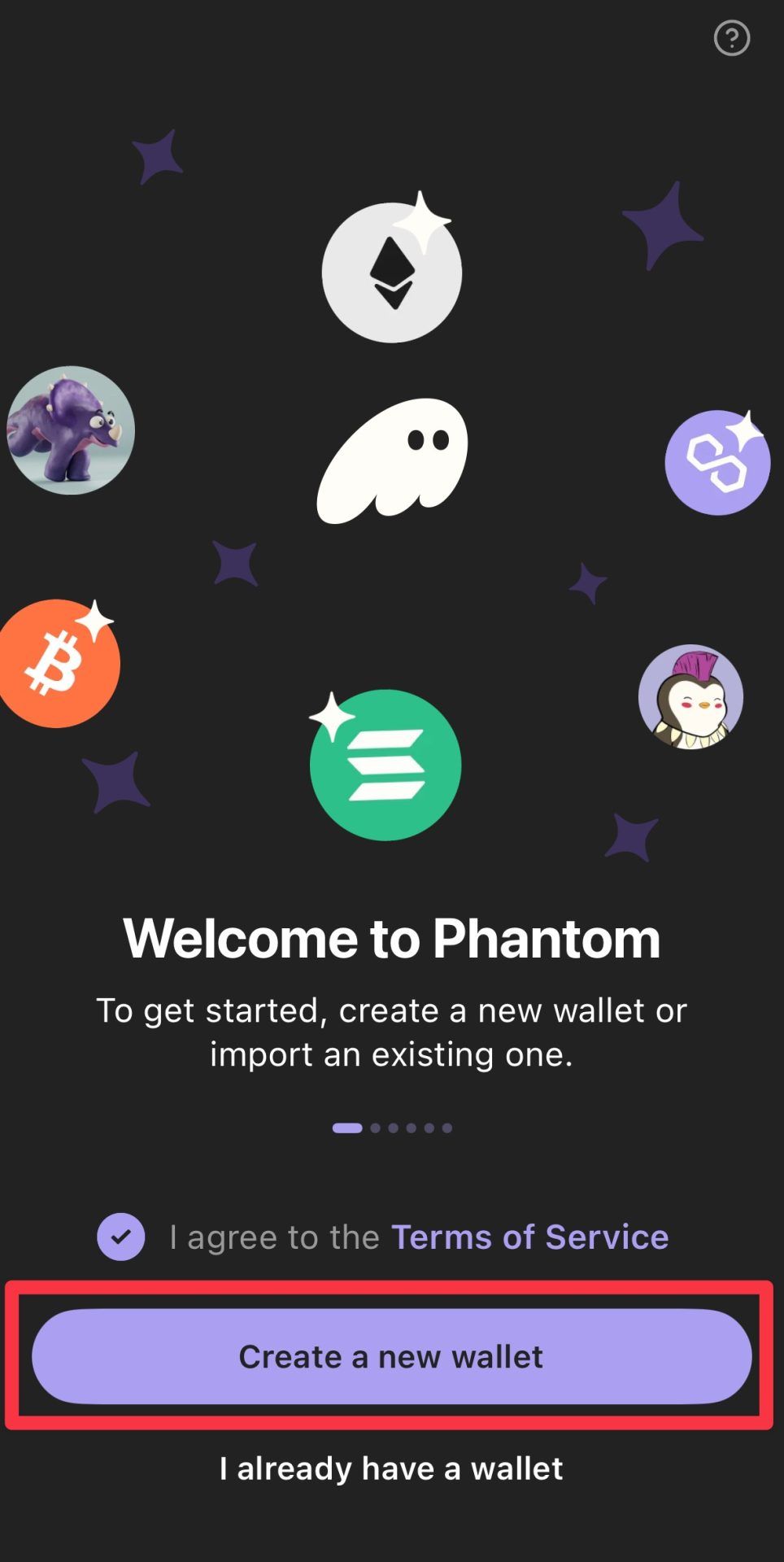Open the Terms of Service link
The height and width of the screenshot is (1562, 784).
pyautogui.click(x=529, y=1237)
